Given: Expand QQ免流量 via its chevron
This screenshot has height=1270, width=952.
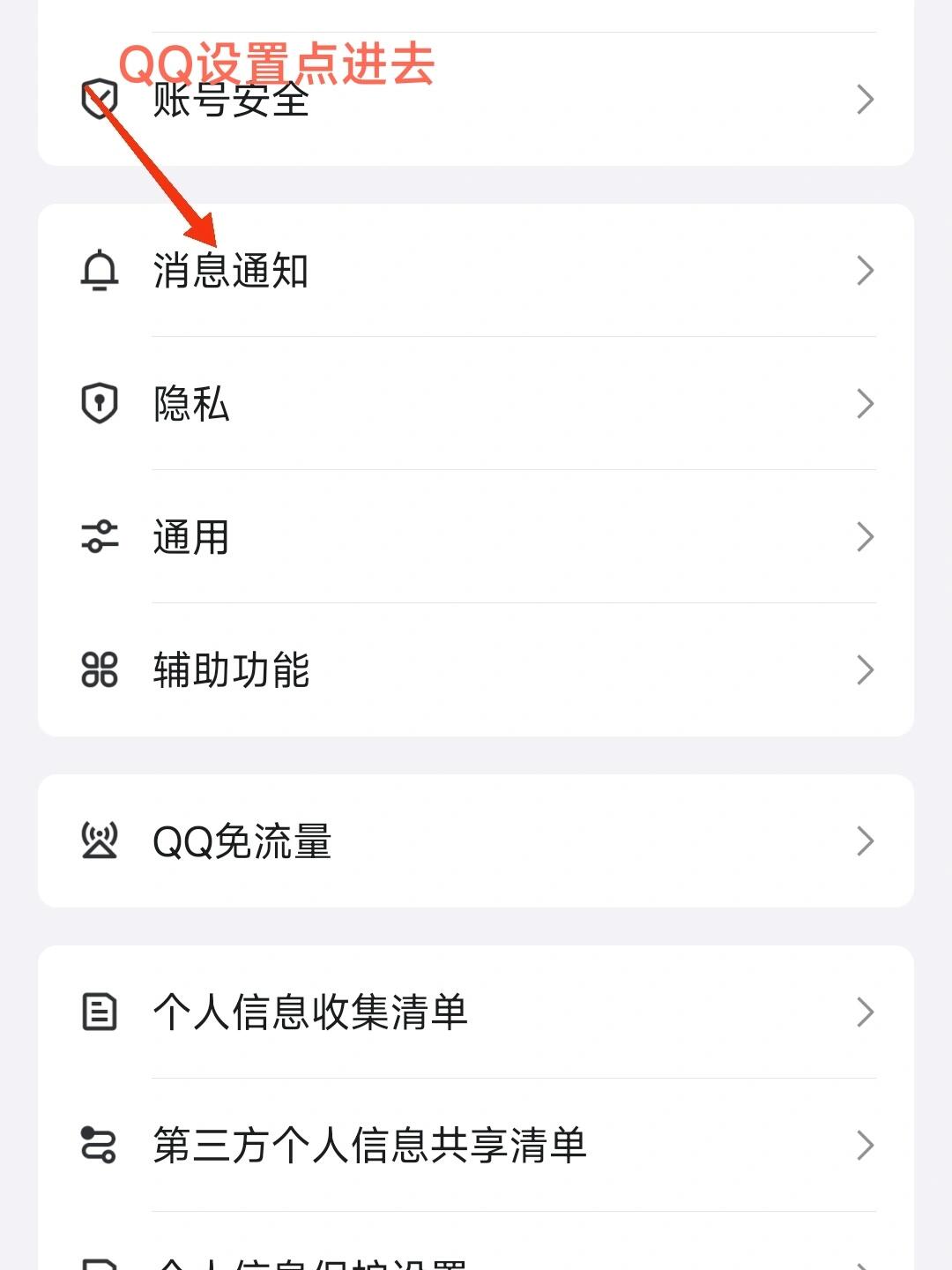Looking at the screenshot, I should click(864, 842).
